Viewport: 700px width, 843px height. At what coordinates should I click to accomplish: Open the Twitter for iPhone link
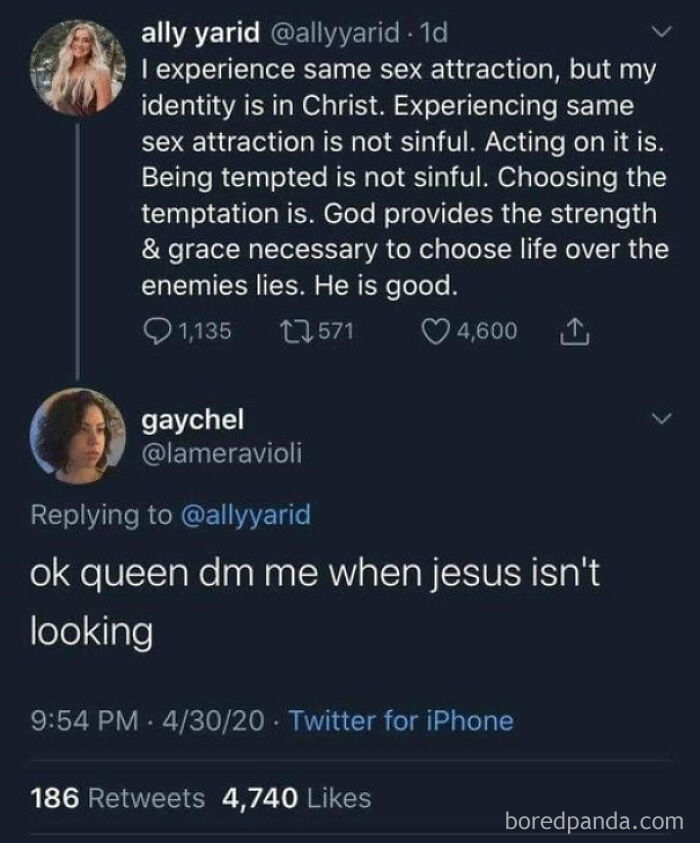tap(401, 721)
